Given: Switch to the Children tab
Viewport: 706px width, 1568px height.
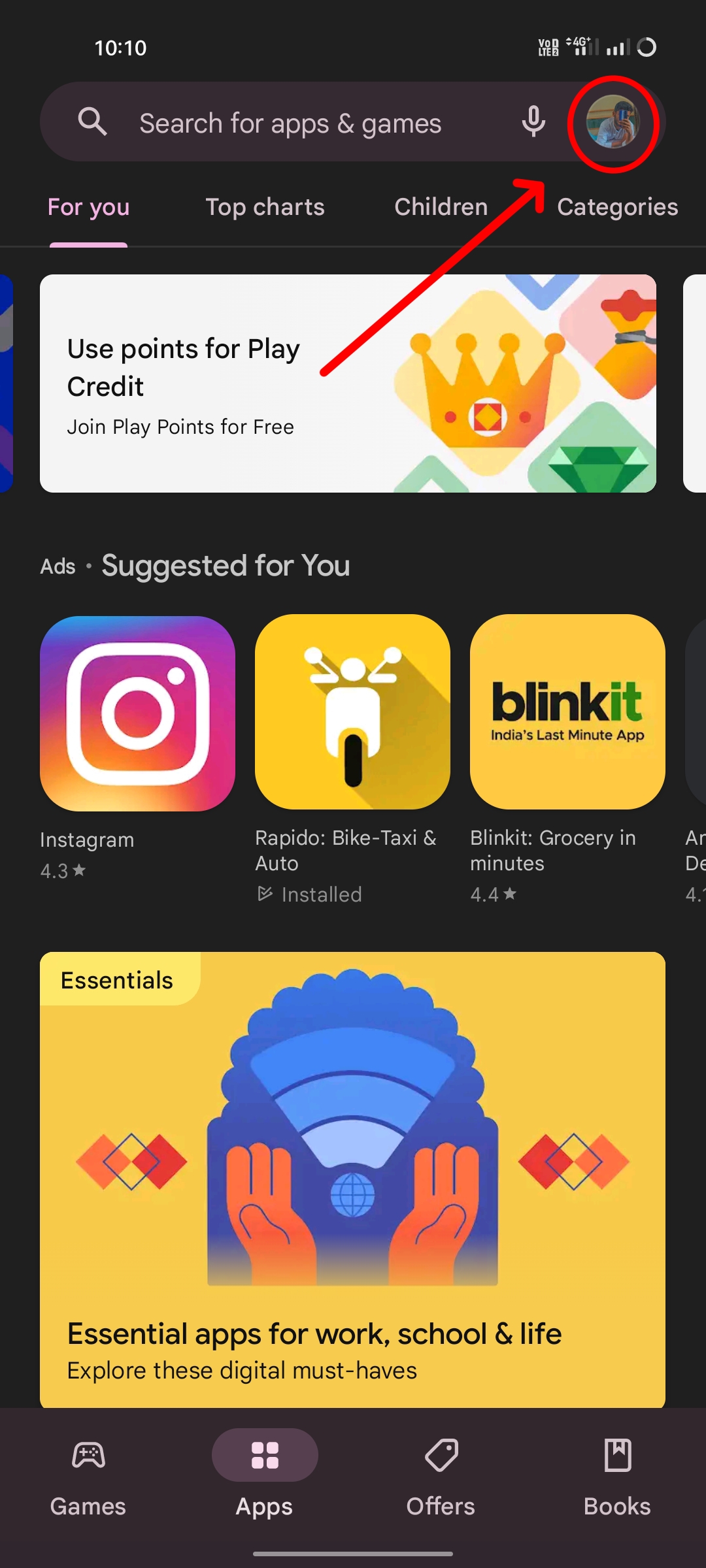Looking at the screenshot, I should click(441, 207).
